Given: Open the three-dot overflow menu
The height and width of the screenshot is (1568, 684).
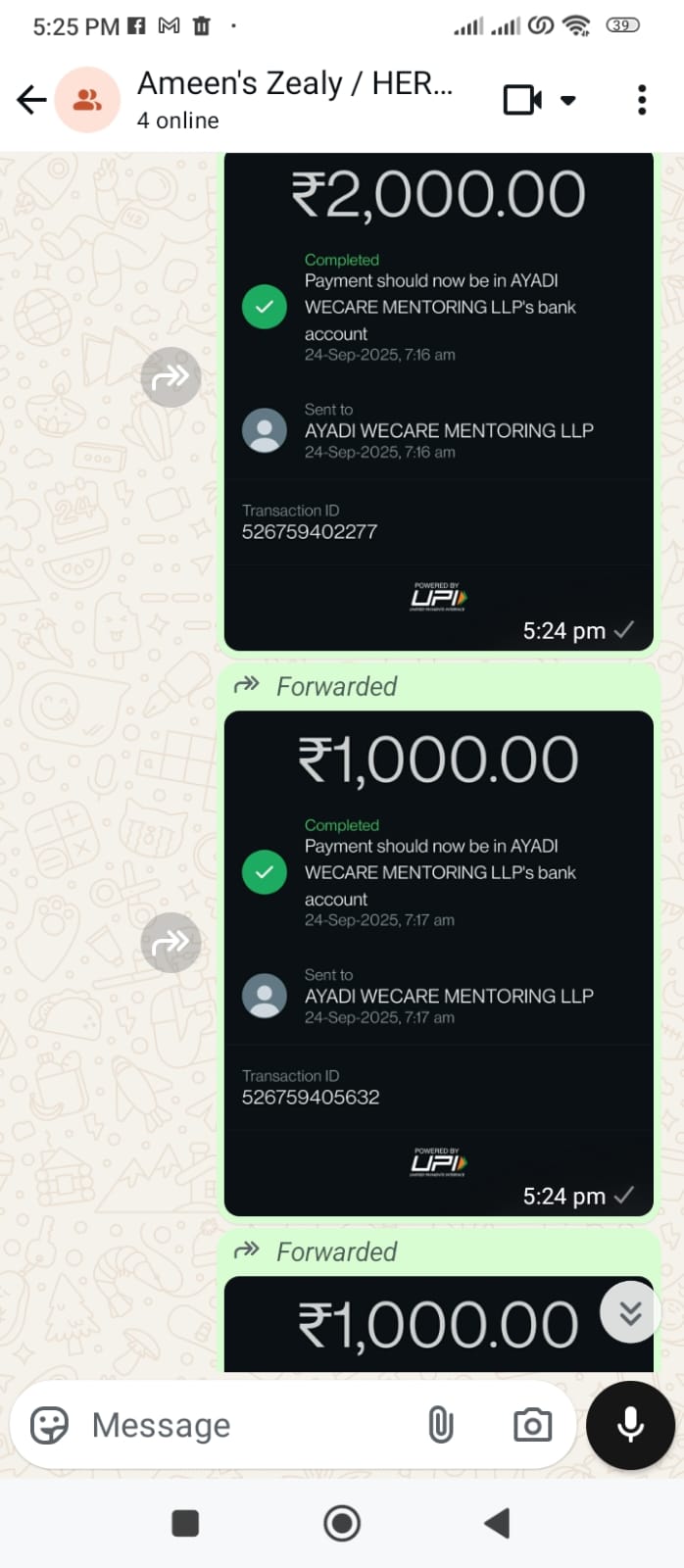Looking at the screenshot, I should 642,100.
